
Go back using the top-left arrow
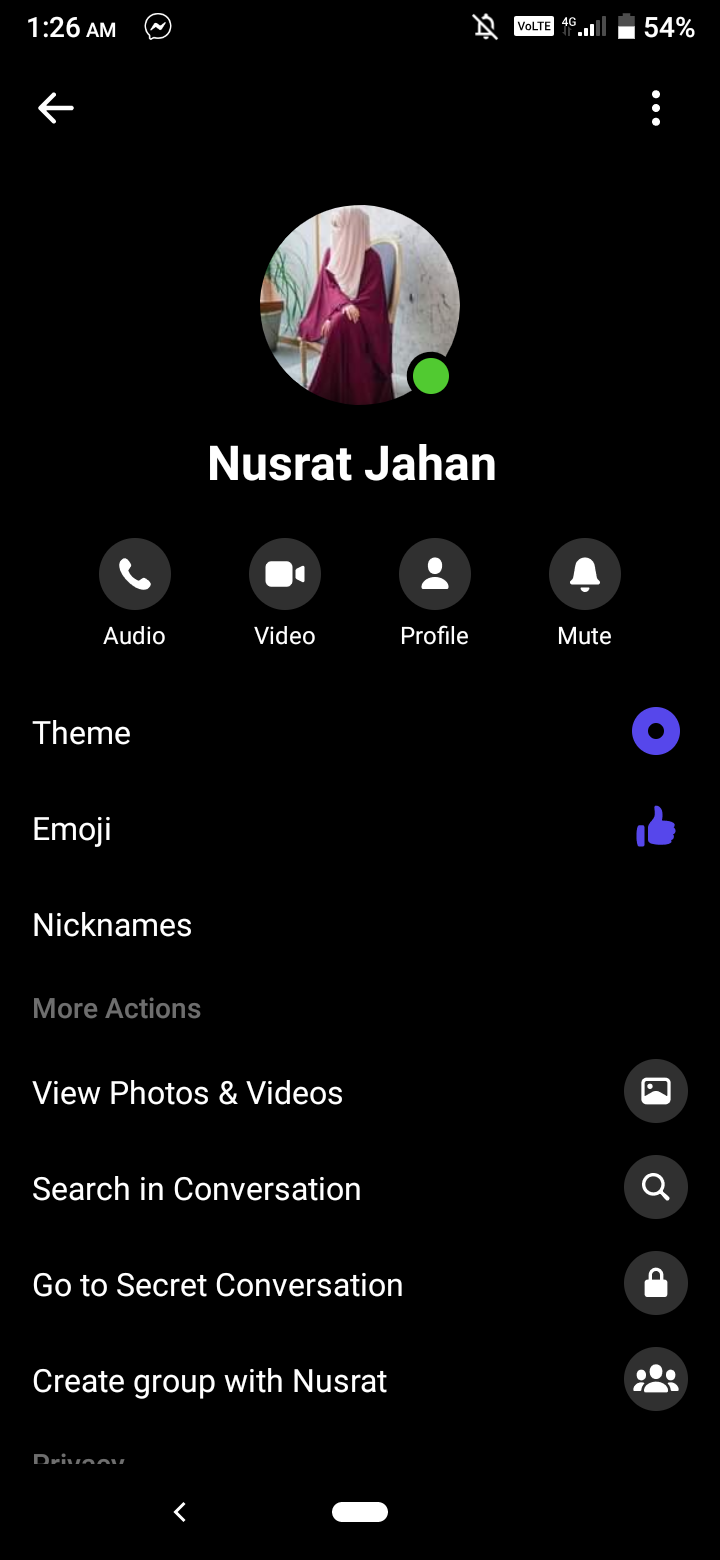(x=56, y=108)
